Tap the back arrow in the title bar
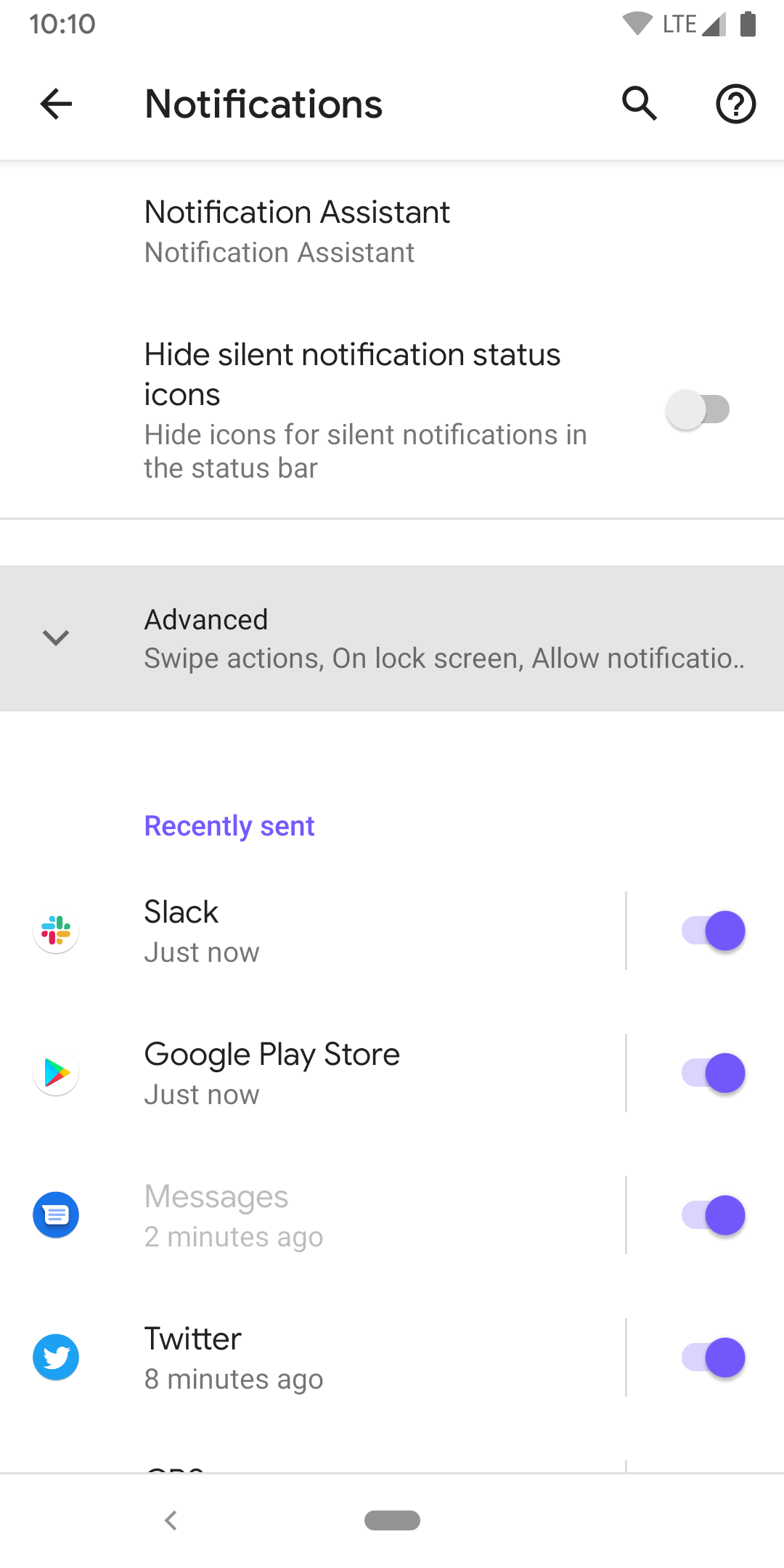 click(x=55, y=104)
